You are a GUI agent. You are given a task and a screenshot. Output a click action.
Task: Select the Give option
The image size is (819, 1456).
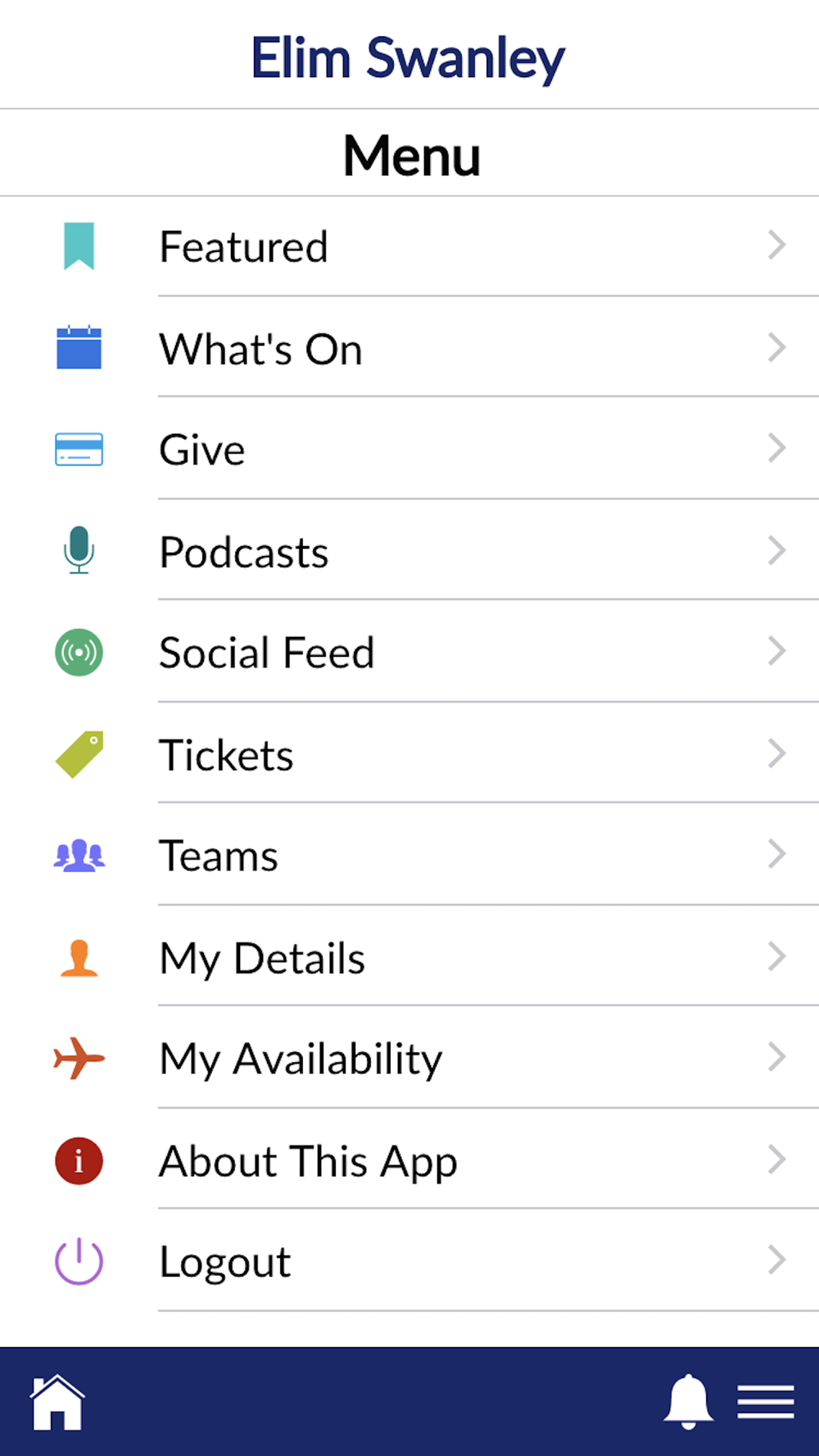409,449
